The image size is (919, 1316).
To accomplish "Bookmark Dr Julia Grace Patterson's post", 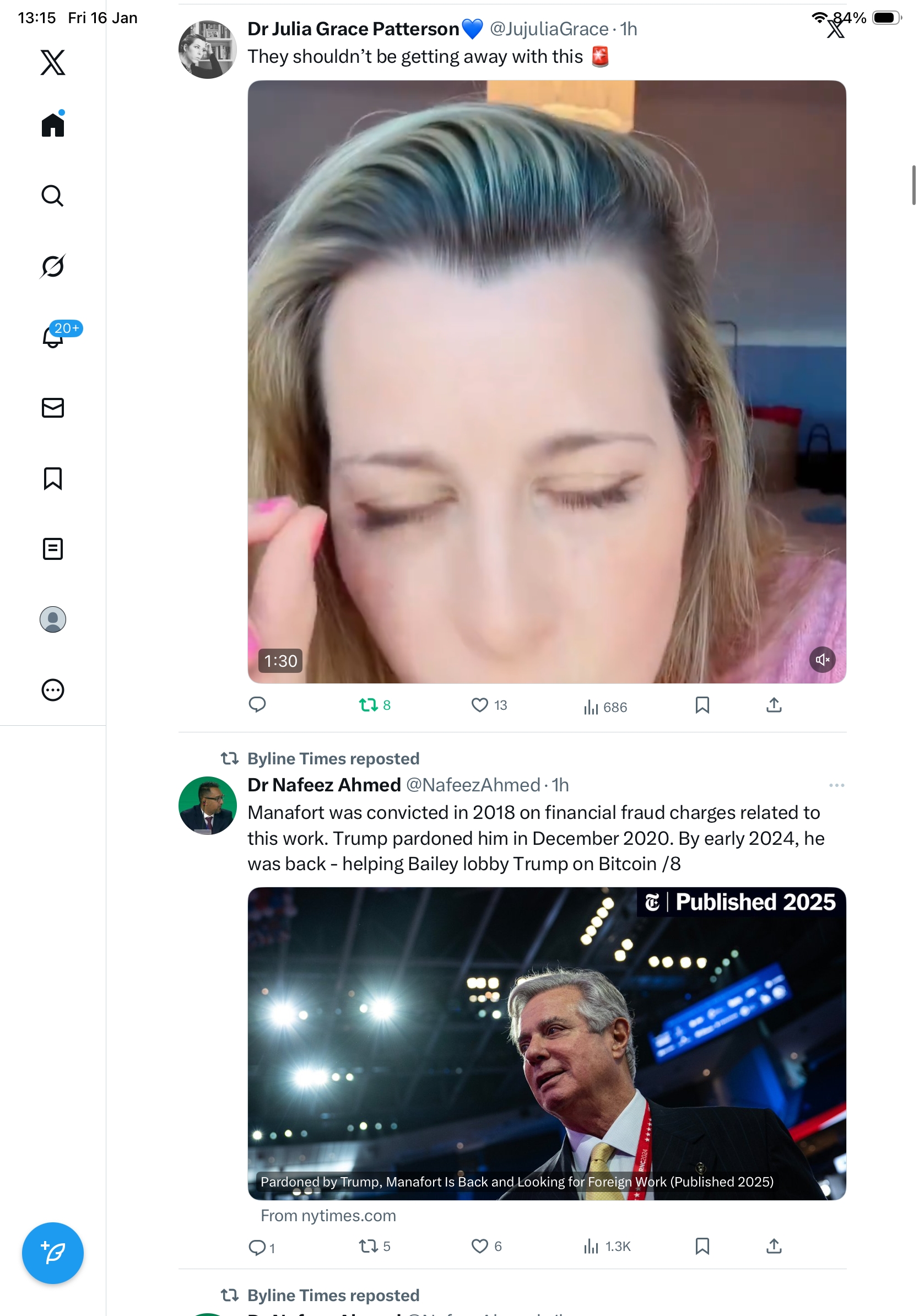I will click(702, 704).
